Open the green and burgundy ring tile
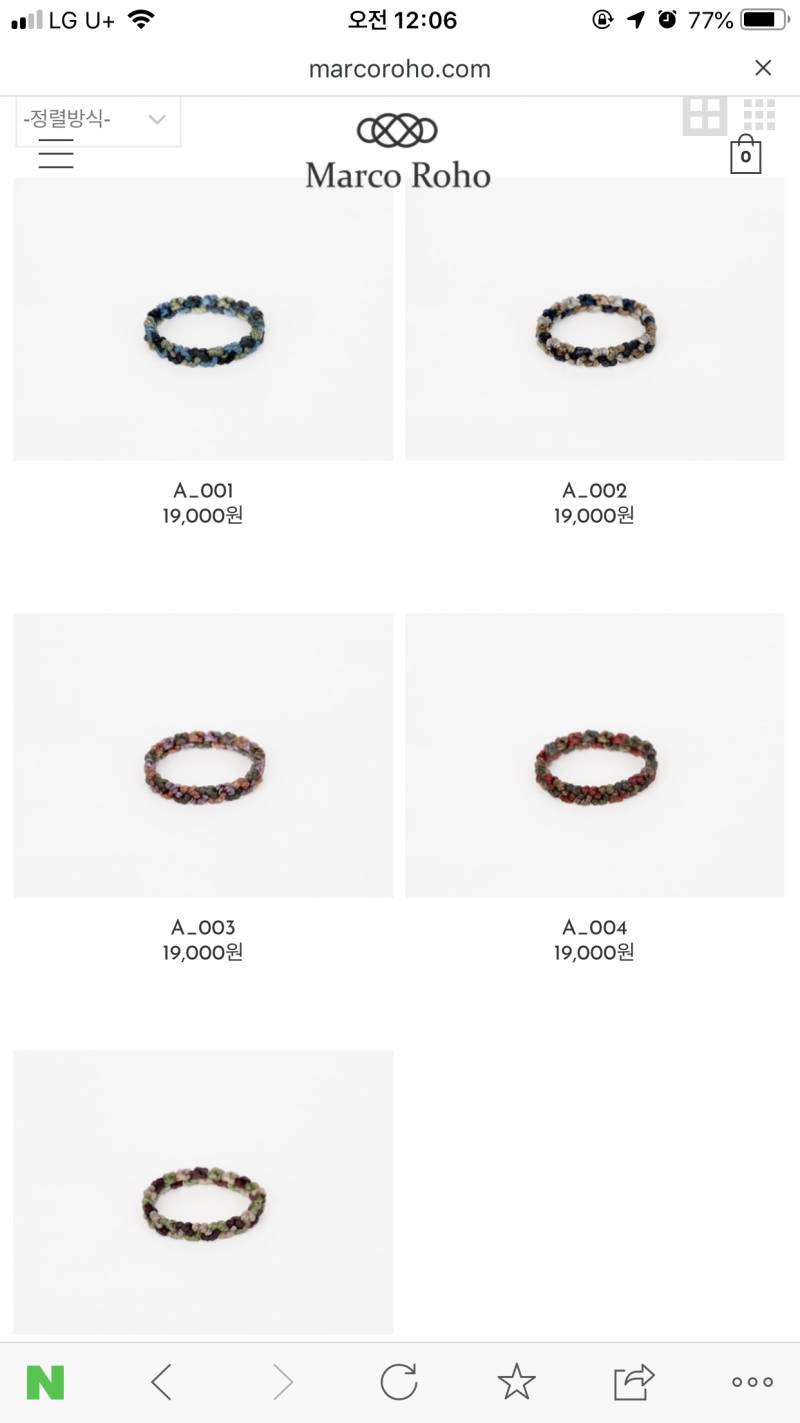Image resolution: width=800 pixels, height=1423 pixels. [x=203, y=1192]
